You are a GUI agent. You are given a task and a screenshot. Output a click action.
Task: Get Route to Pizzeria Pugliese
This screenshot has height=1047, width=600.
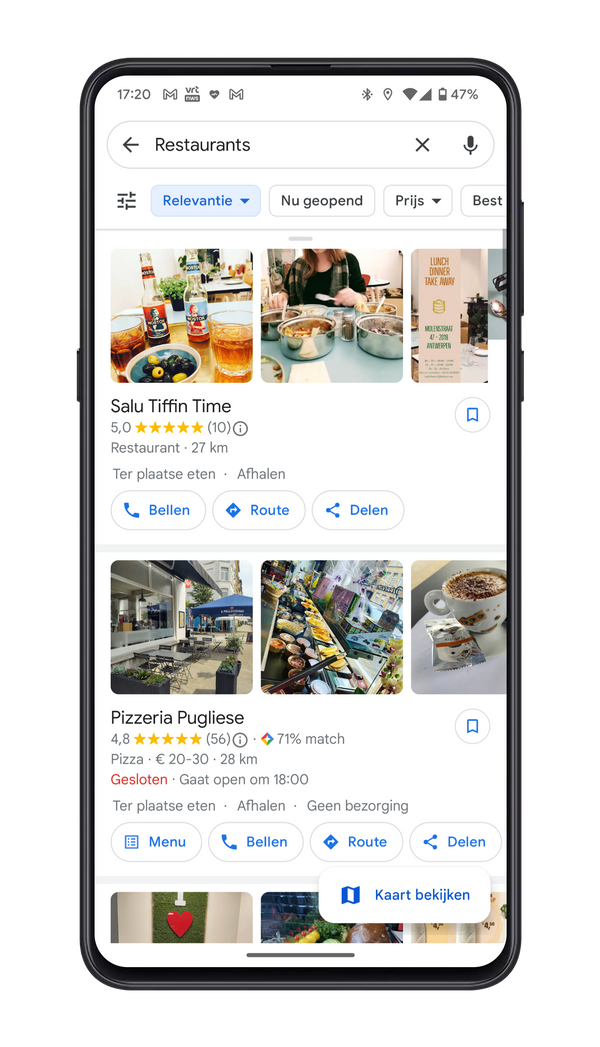point(356,842)
